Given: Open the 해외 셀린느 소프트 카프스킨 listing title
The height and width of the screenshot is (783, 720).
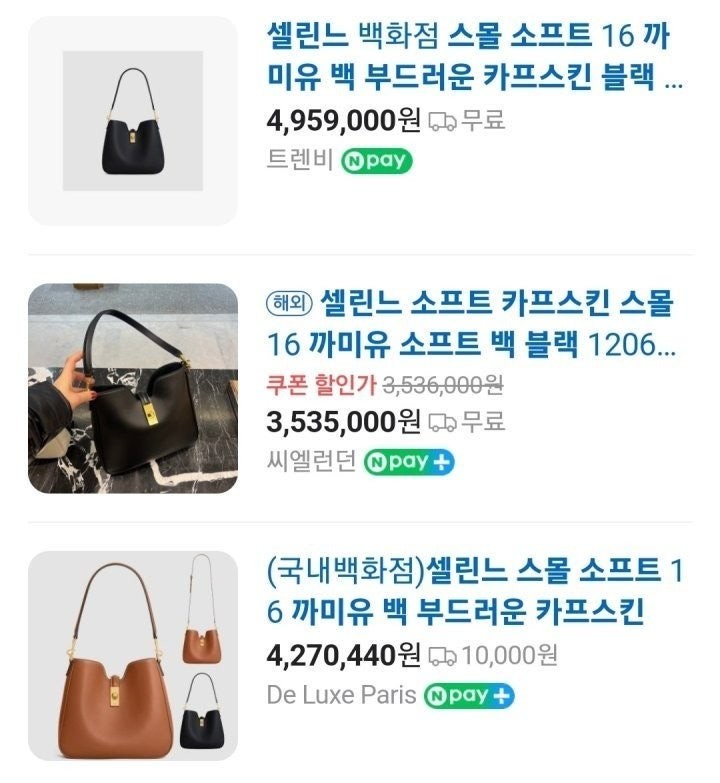Looking at the screenshot, I should pos(470,323).
